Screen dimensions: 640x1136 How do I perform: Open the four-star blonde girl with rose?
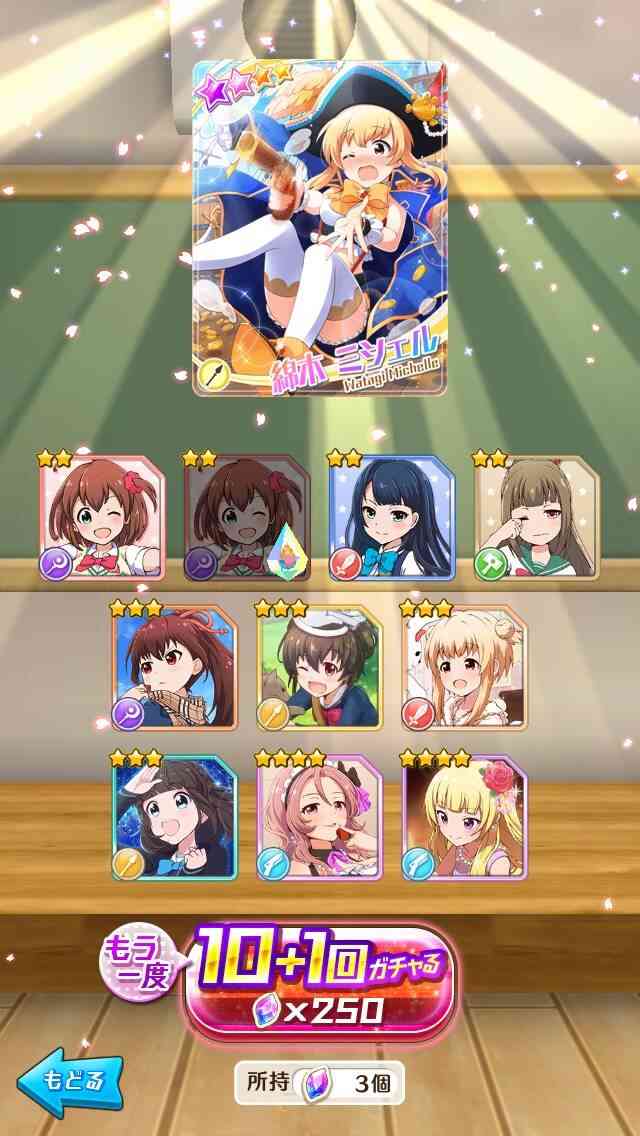465,817
